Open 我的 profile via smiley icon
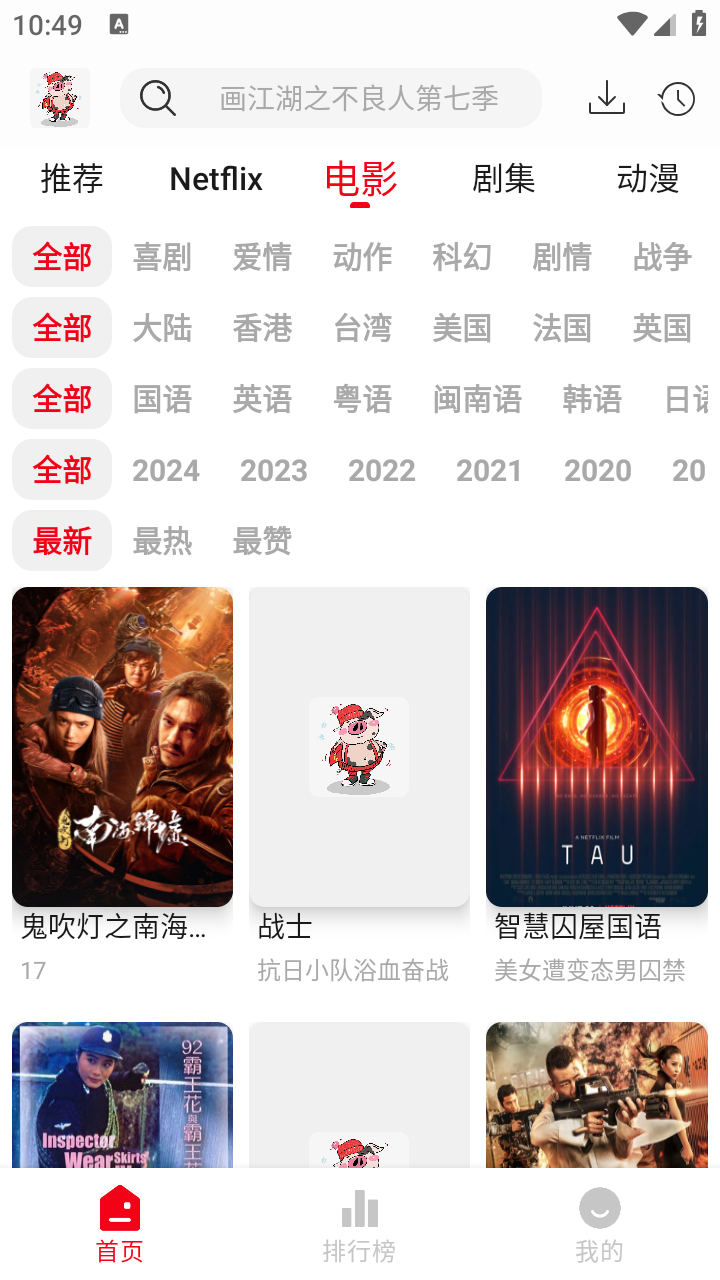 599,1208
